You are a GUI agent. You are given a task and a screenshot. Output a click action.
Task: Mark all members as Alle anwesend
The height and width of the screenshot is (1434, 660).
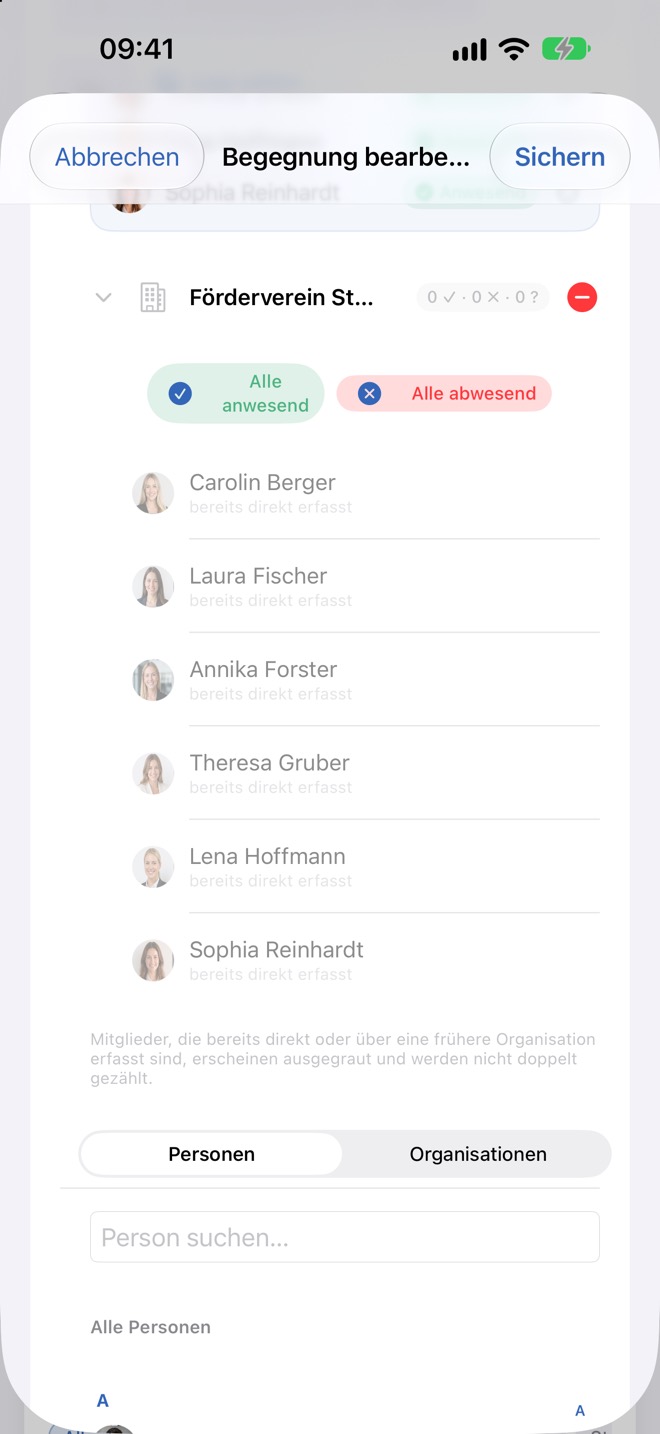[236, 393]
